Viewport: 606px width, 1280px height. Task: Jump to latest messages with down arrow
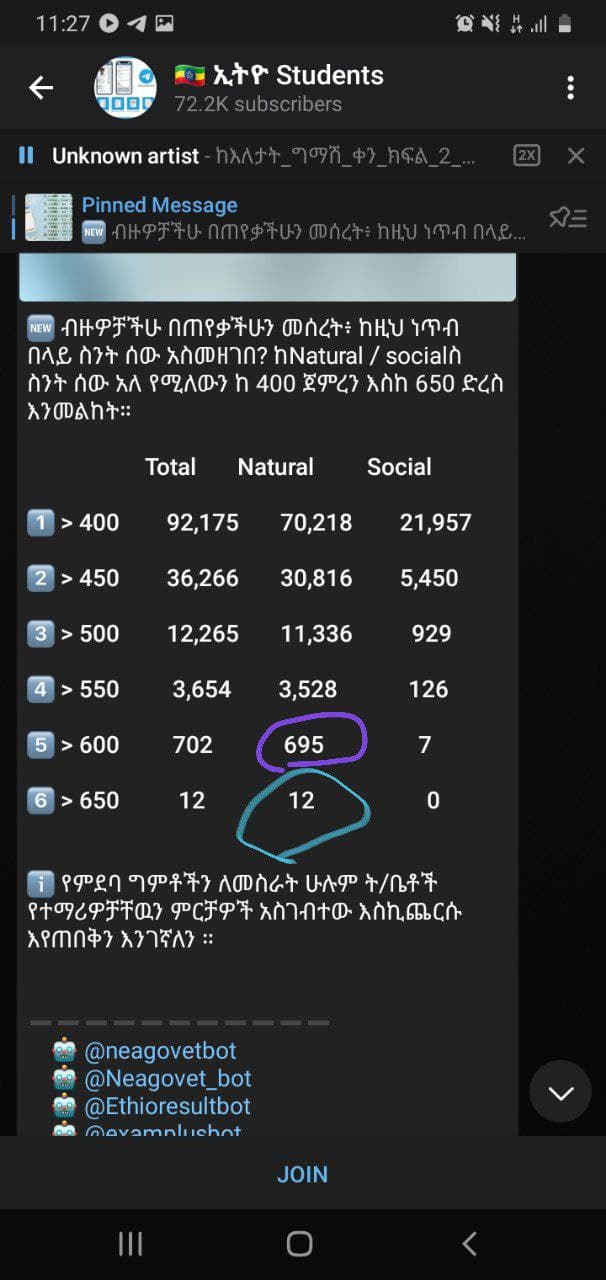click(x=560, y=1092)
